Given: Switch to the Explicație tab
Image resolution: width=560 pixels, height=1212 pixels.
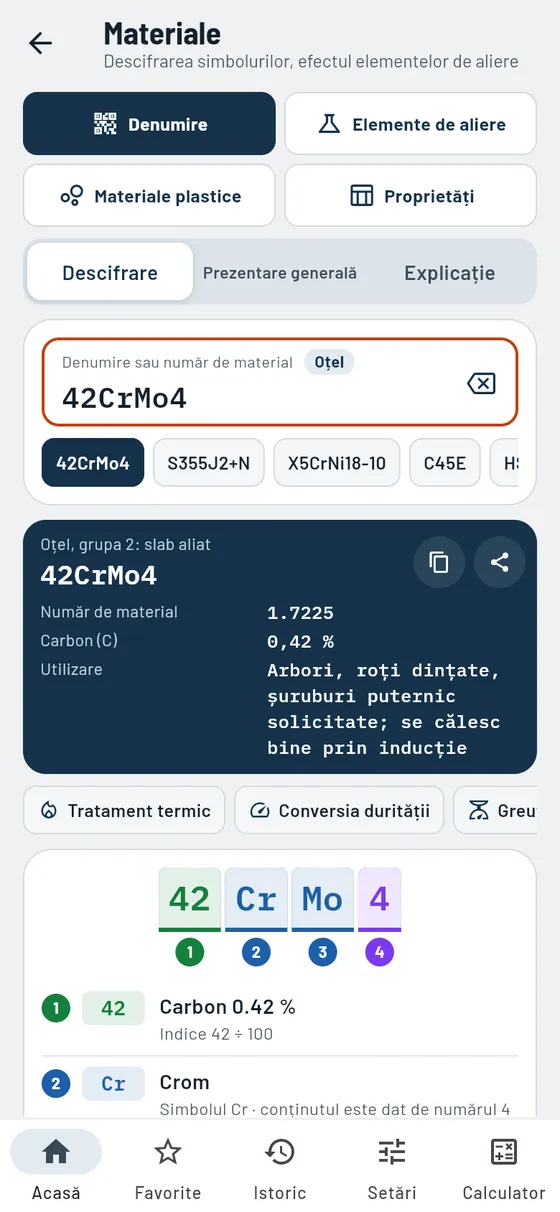Looking at the screenshot, I should (x=449, y=272).
